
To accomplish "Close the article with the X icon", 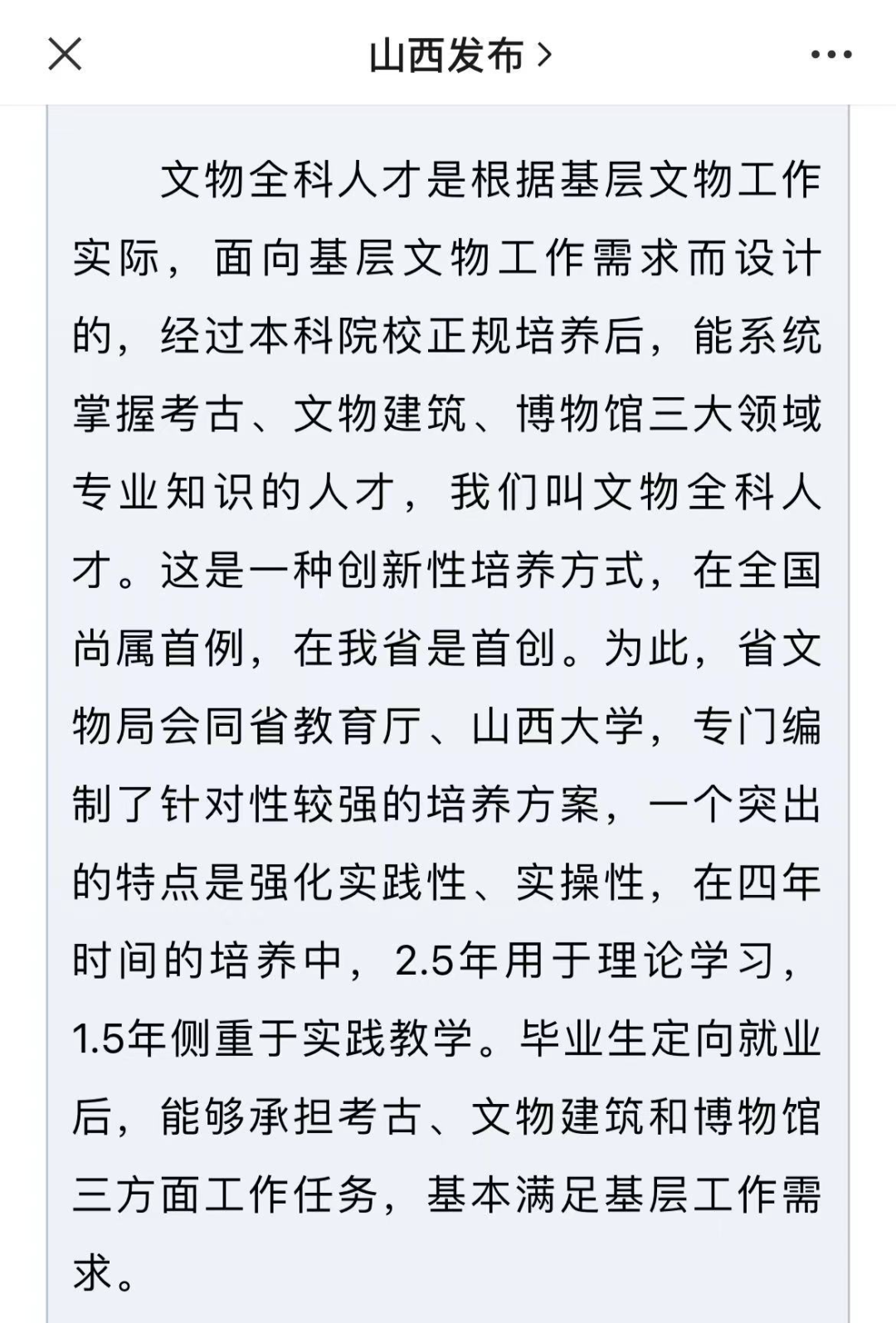I will 65,55.
